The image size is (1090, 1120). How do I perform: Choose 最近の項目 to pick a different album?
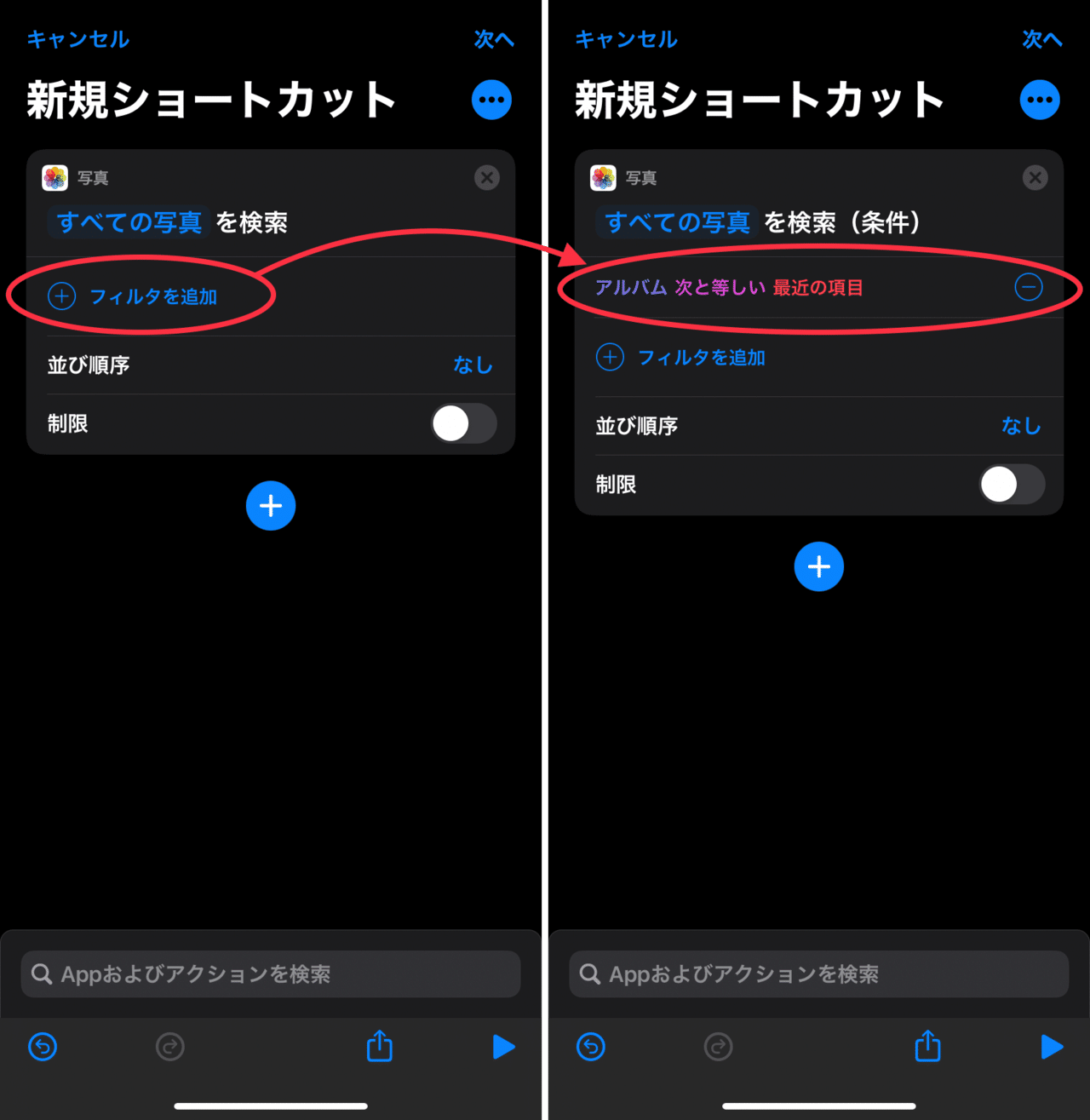(817, 288)
